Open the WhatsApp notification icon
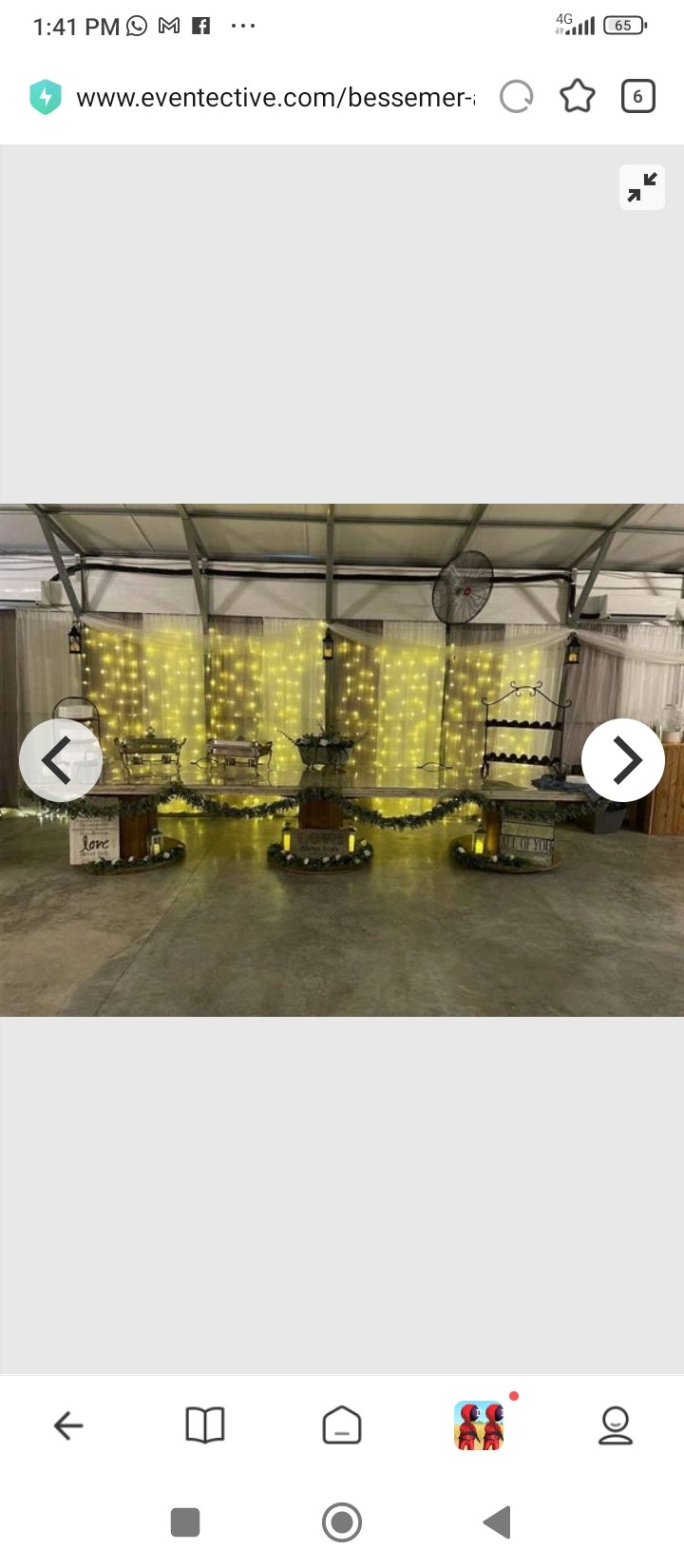The image size is (684, 1568). (x=136, y=26)
